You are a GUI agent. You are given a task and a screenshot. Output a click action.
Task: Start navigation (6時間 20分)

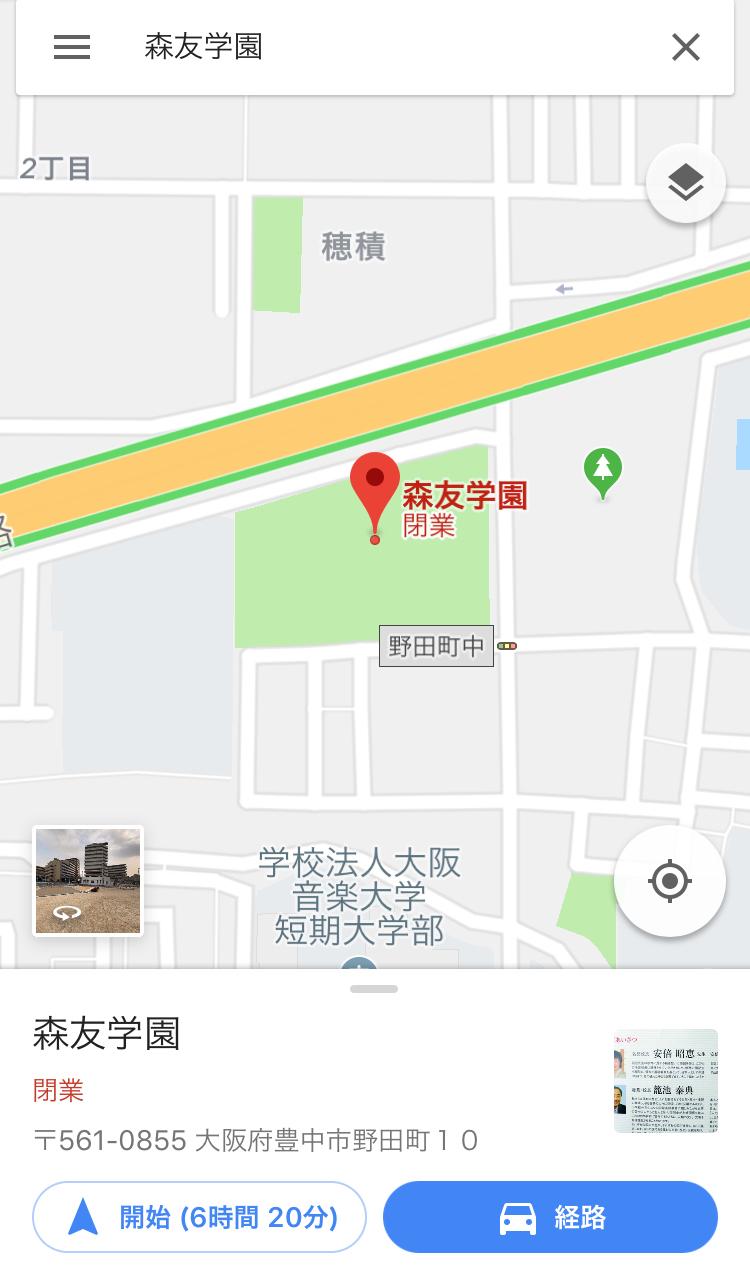pos(200,1217)
